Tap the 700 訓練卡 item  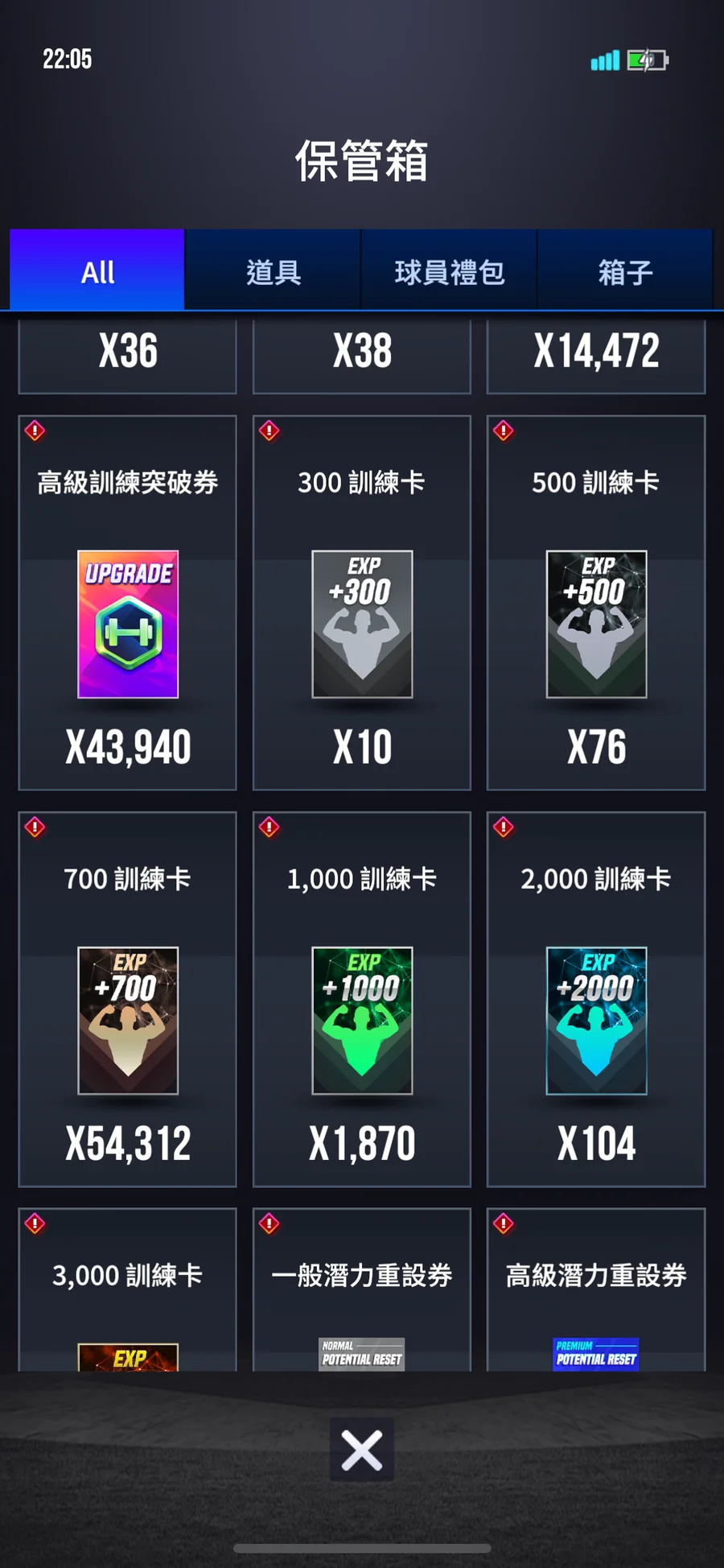coord(128,1000)
